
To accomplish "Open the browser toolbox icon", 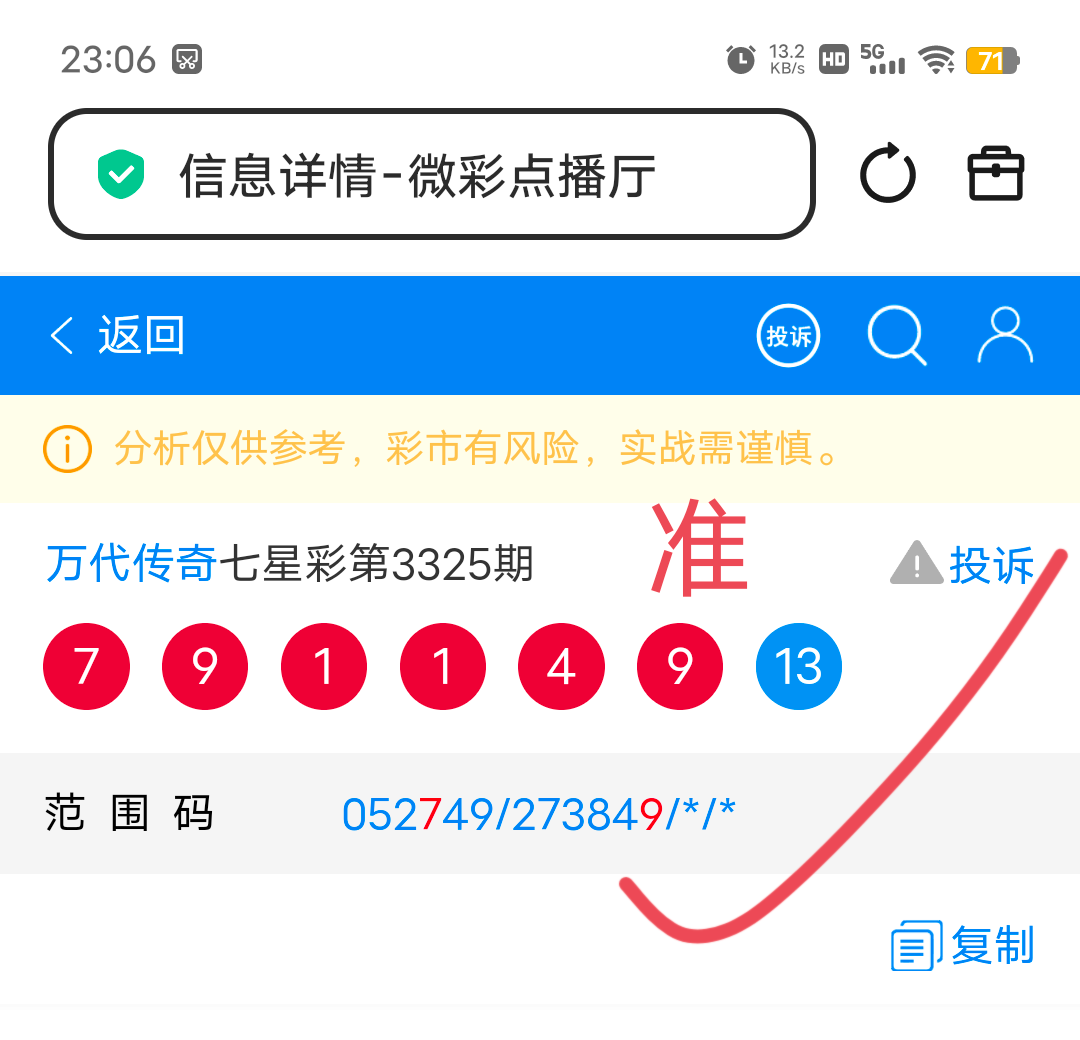I will tap(996, 175).
